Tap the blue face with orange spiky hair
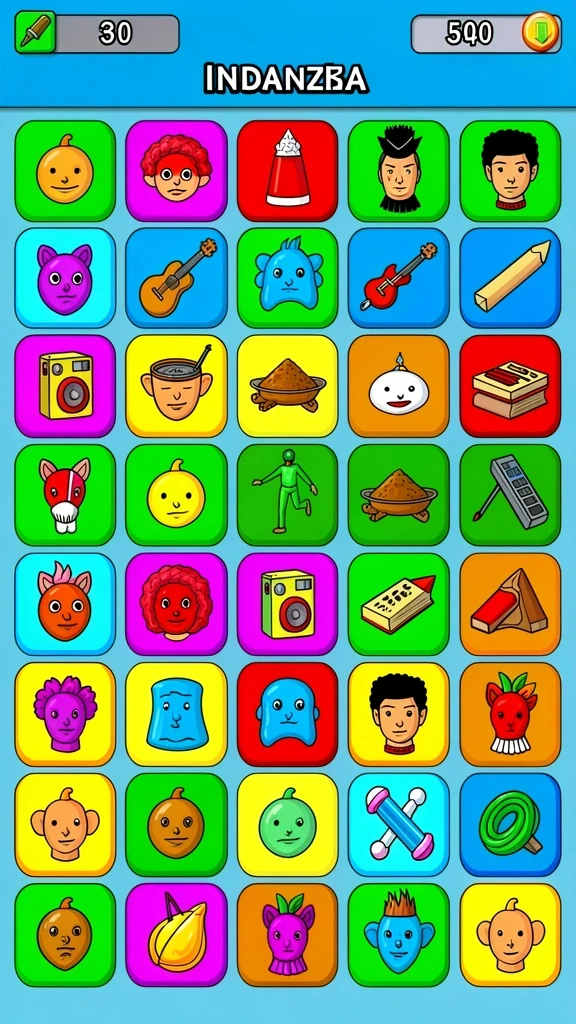The width and height of the screenshot is (576, 1024). [x=398, y=935]
